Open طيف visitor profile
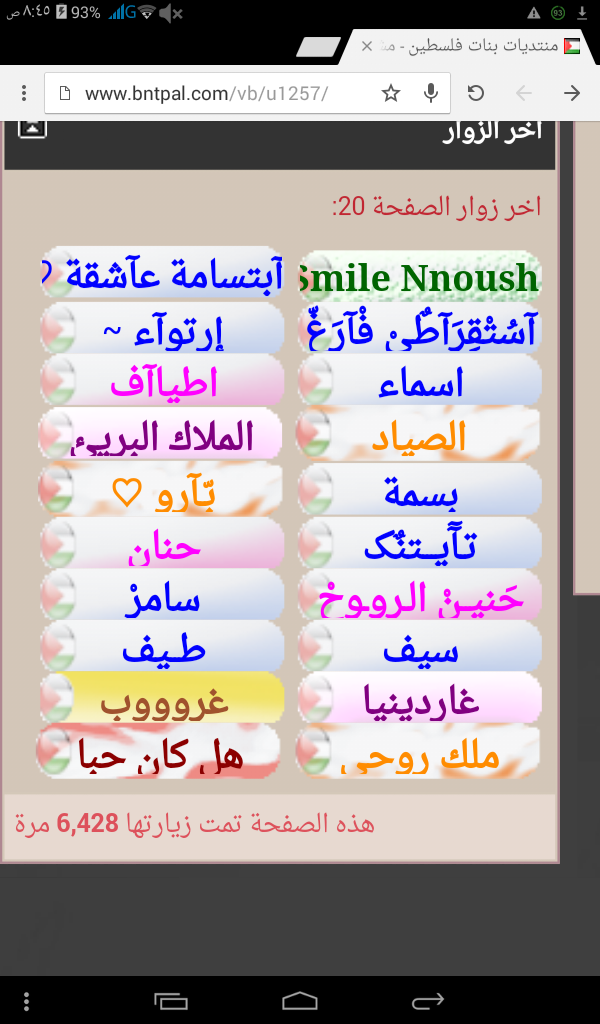Image resolution: width=600 pixels, height=1024 pixels. [x=162, y=647]
